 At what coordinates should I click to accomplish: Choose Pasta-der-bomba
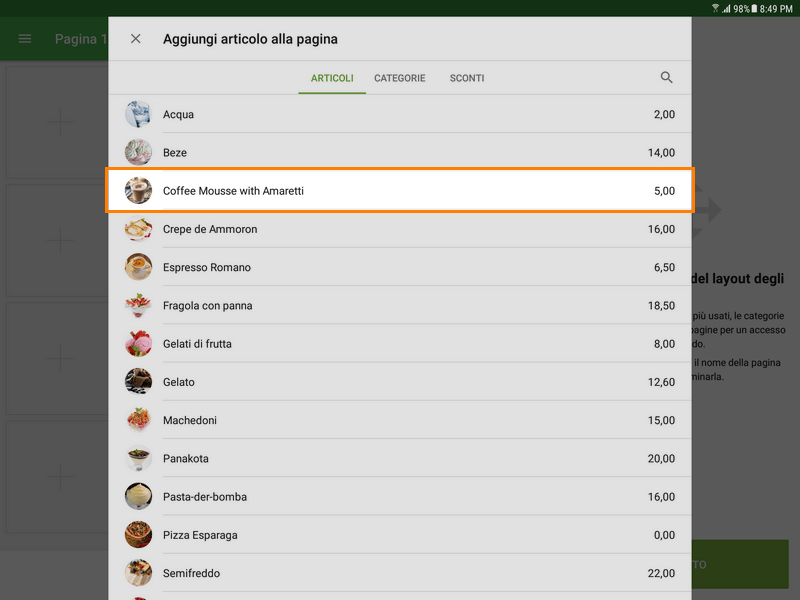point(400,497)
